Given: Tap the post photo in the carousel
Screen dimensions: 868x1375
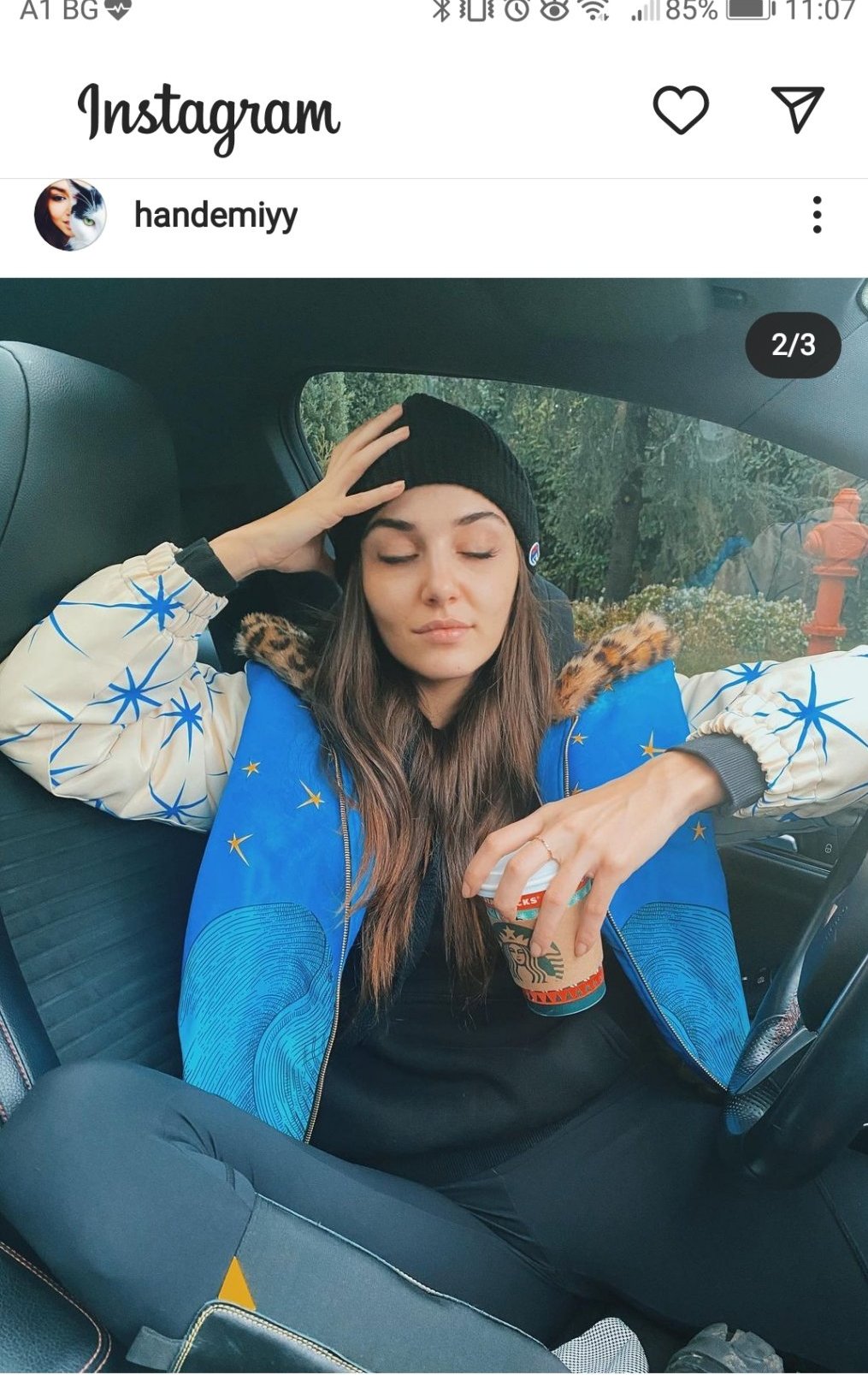Looking at the screenshot, I should pos(434,821).
